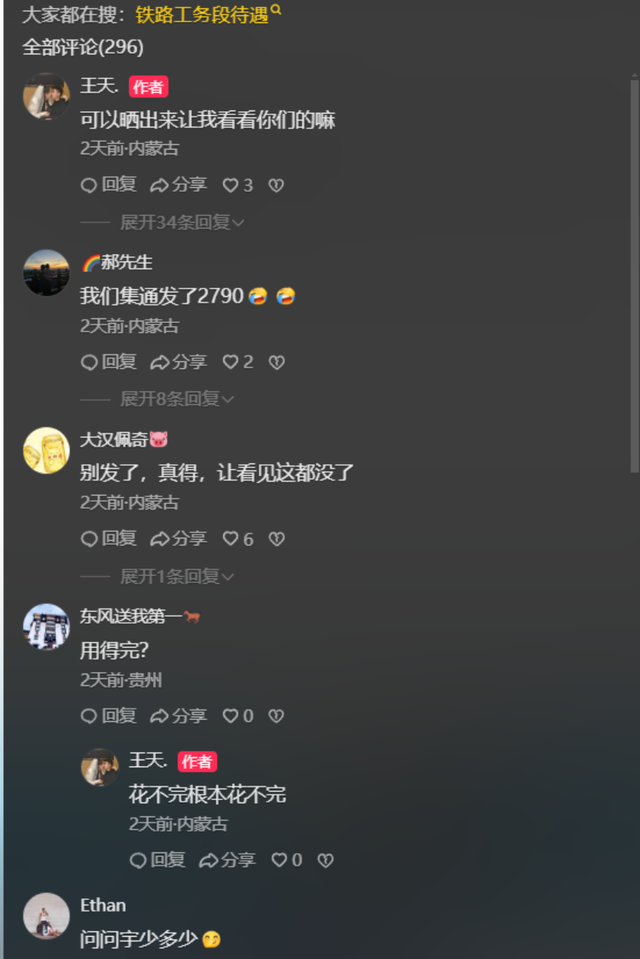Expand the 34 replies under 王天's comment
The height and width of the screenshot is (959, 640).
[x=181, y=222]
